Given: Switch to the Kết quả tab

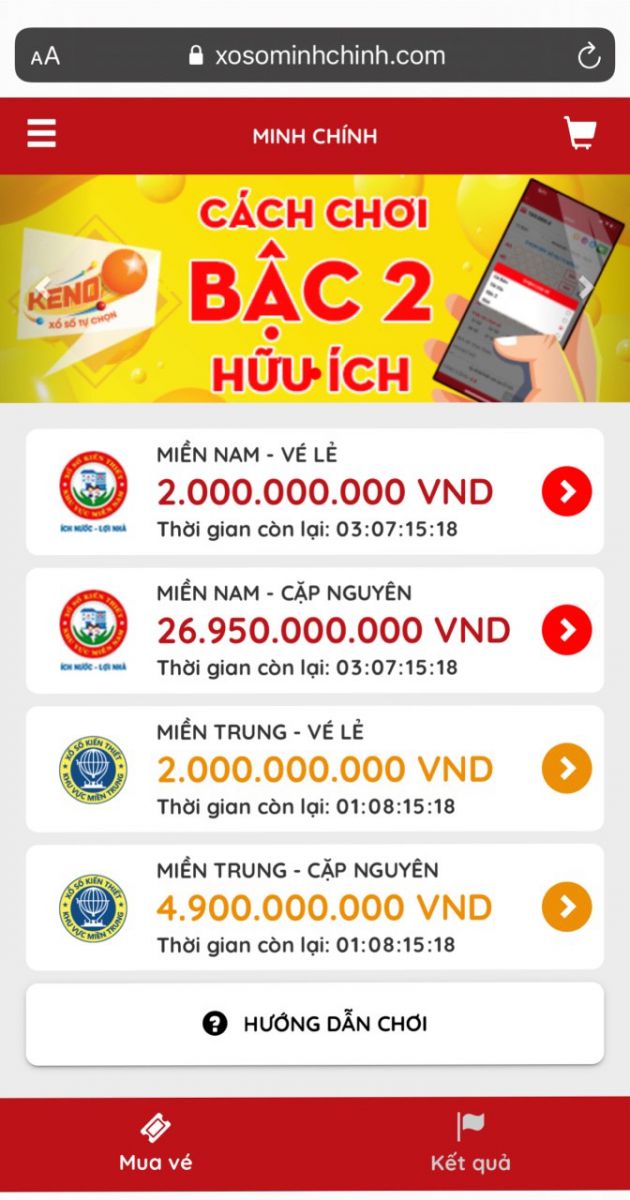Looking at the screenshot, I should coord(471,1143).
